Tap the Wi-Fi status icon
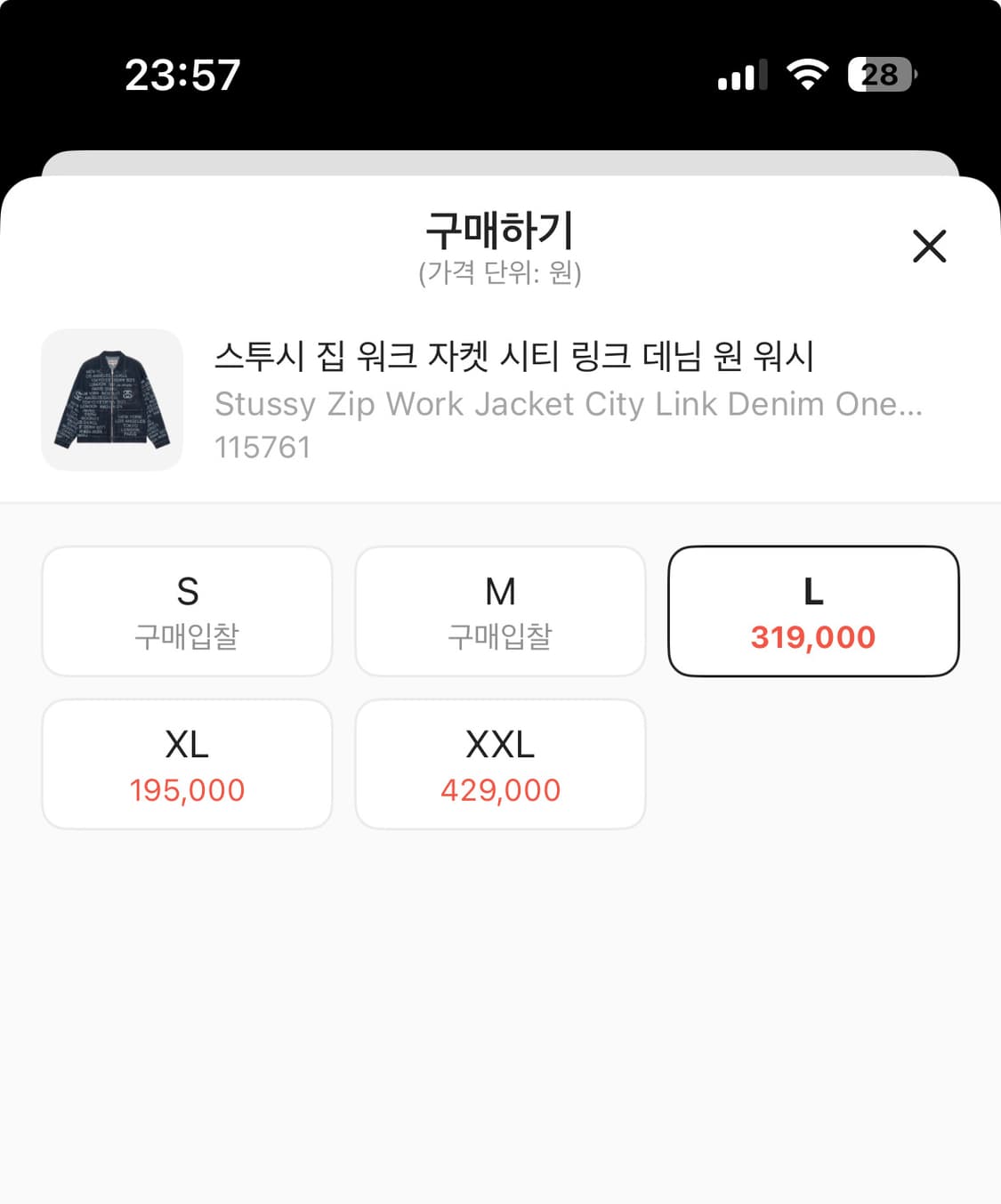Image resolution: width=1001 pixels, height=1204 pixels. click(808, 77)
